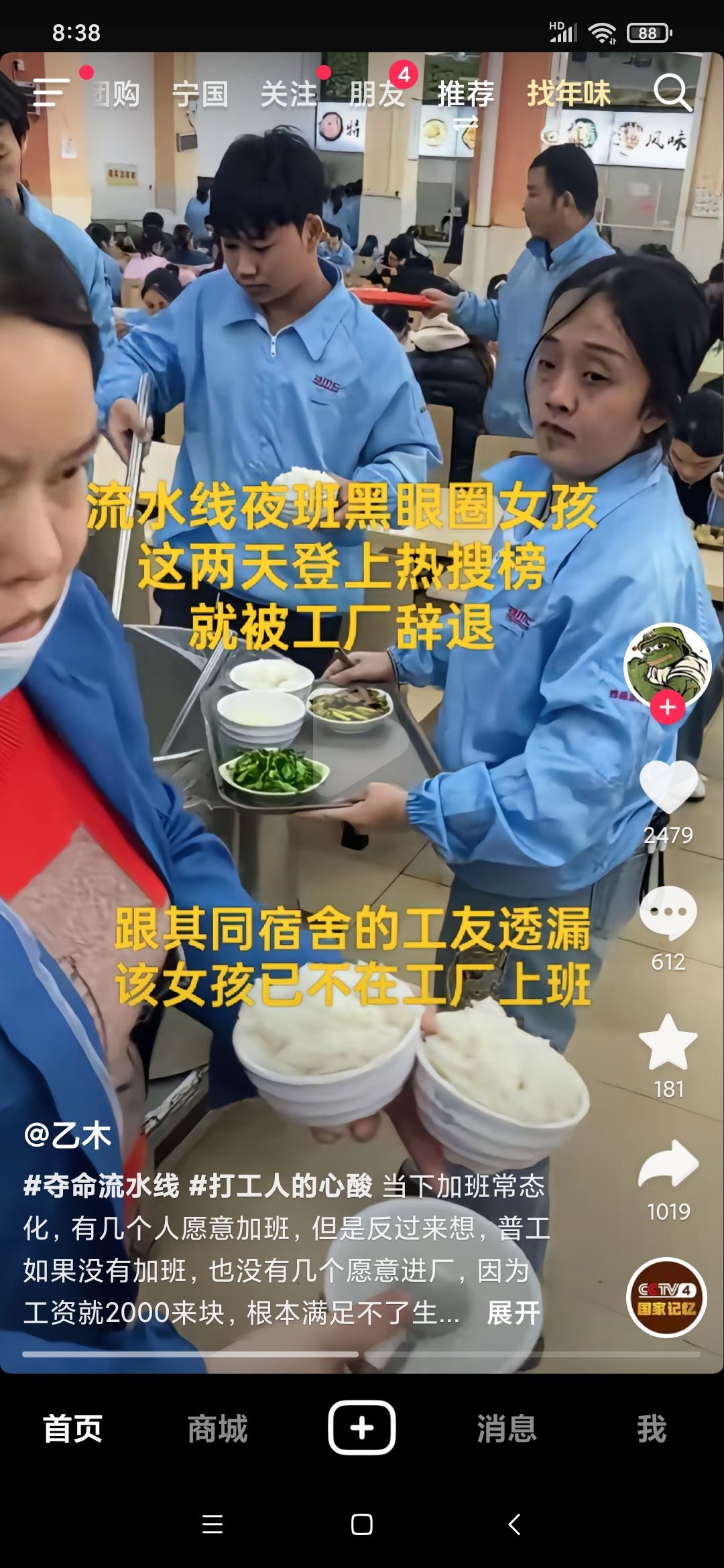Image resolution: width=724 pixels, height=1568 pixels.
Task: Follow the author via red plus button
Action: click(x=668, y=708)
